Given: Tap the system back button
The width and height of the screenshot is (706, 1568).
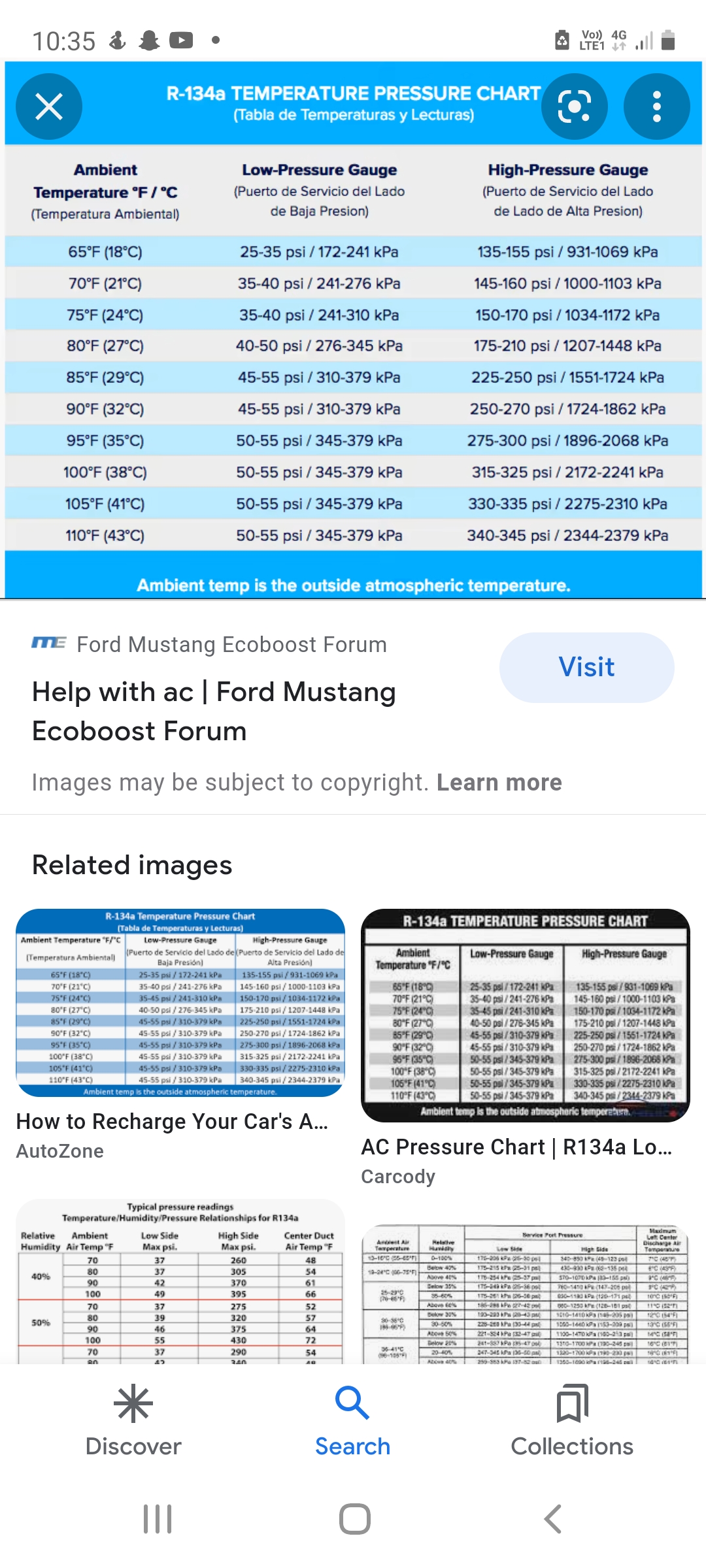Looking at the screenshot, I should (553, 1519).
